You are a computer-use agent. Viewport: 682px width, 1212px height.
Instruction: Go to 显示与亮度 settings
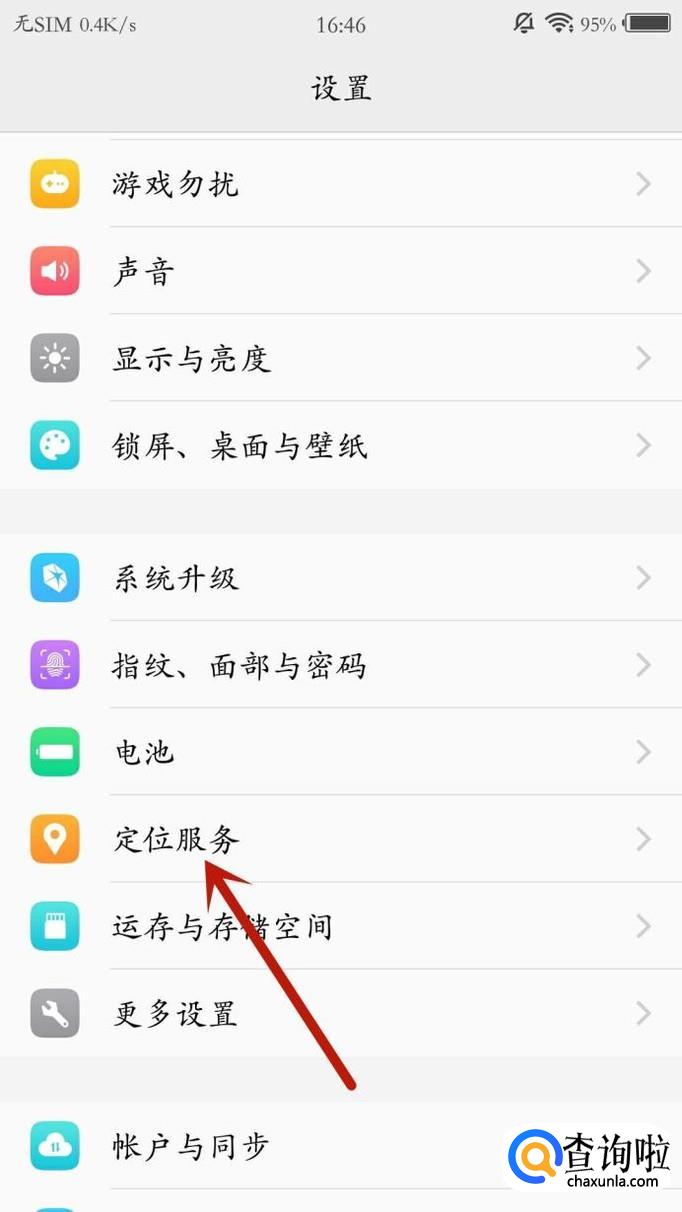pos(340,358)
